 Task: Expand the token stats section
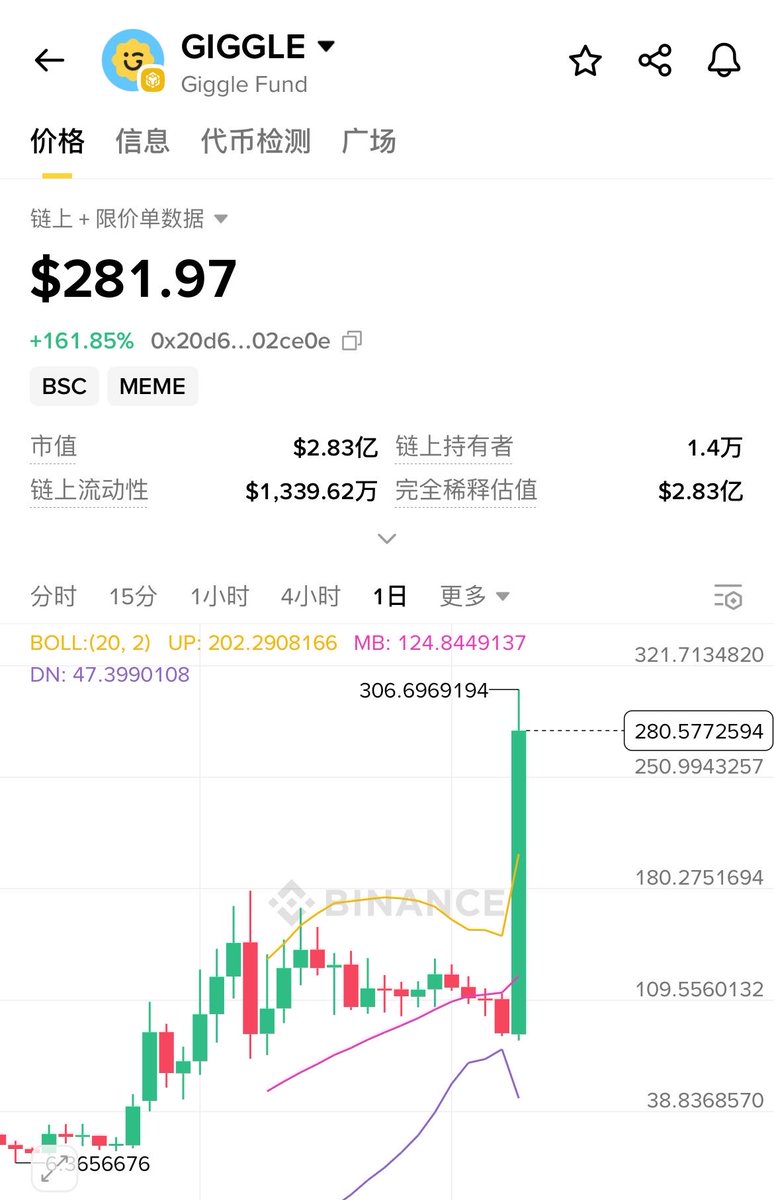coord(387,538)
